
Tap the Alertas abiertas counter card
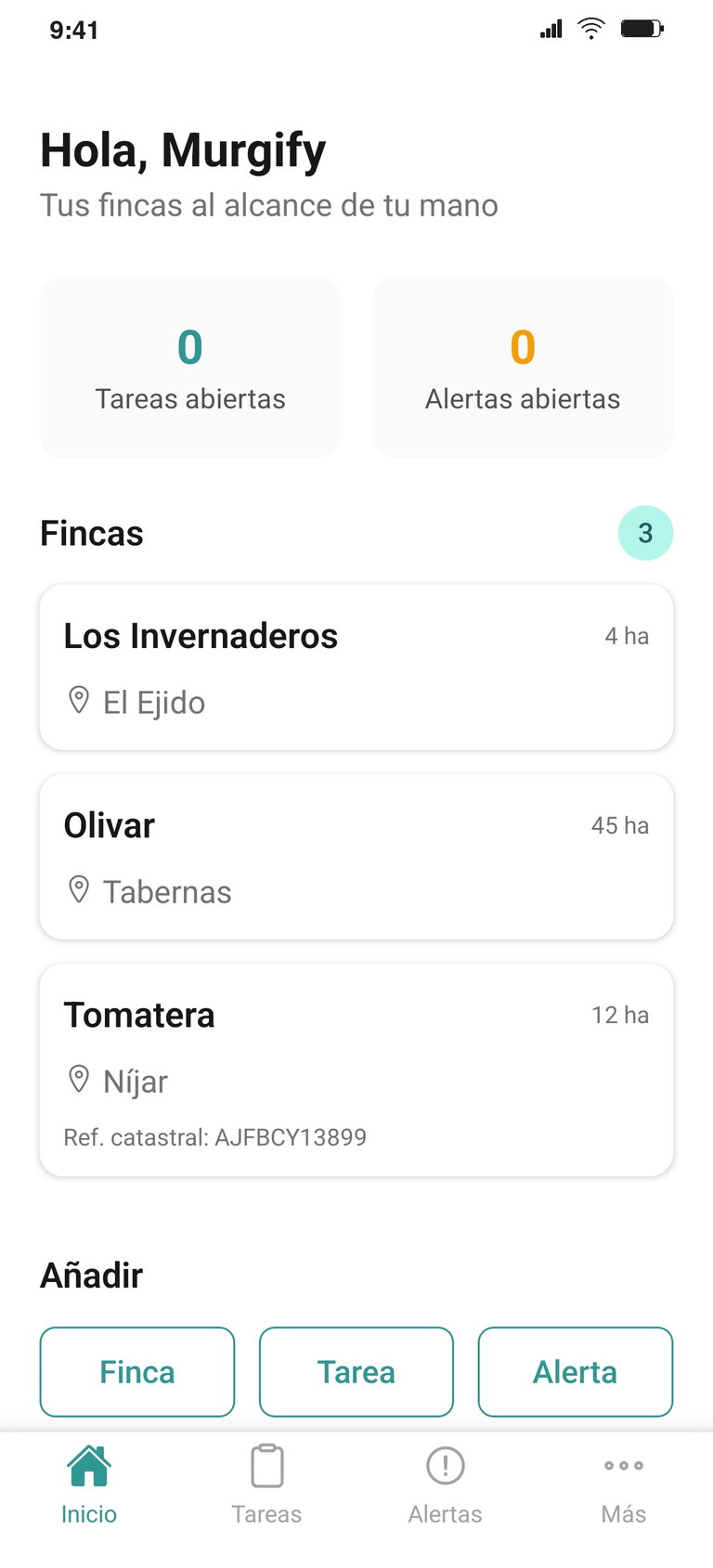coord(522,368)
